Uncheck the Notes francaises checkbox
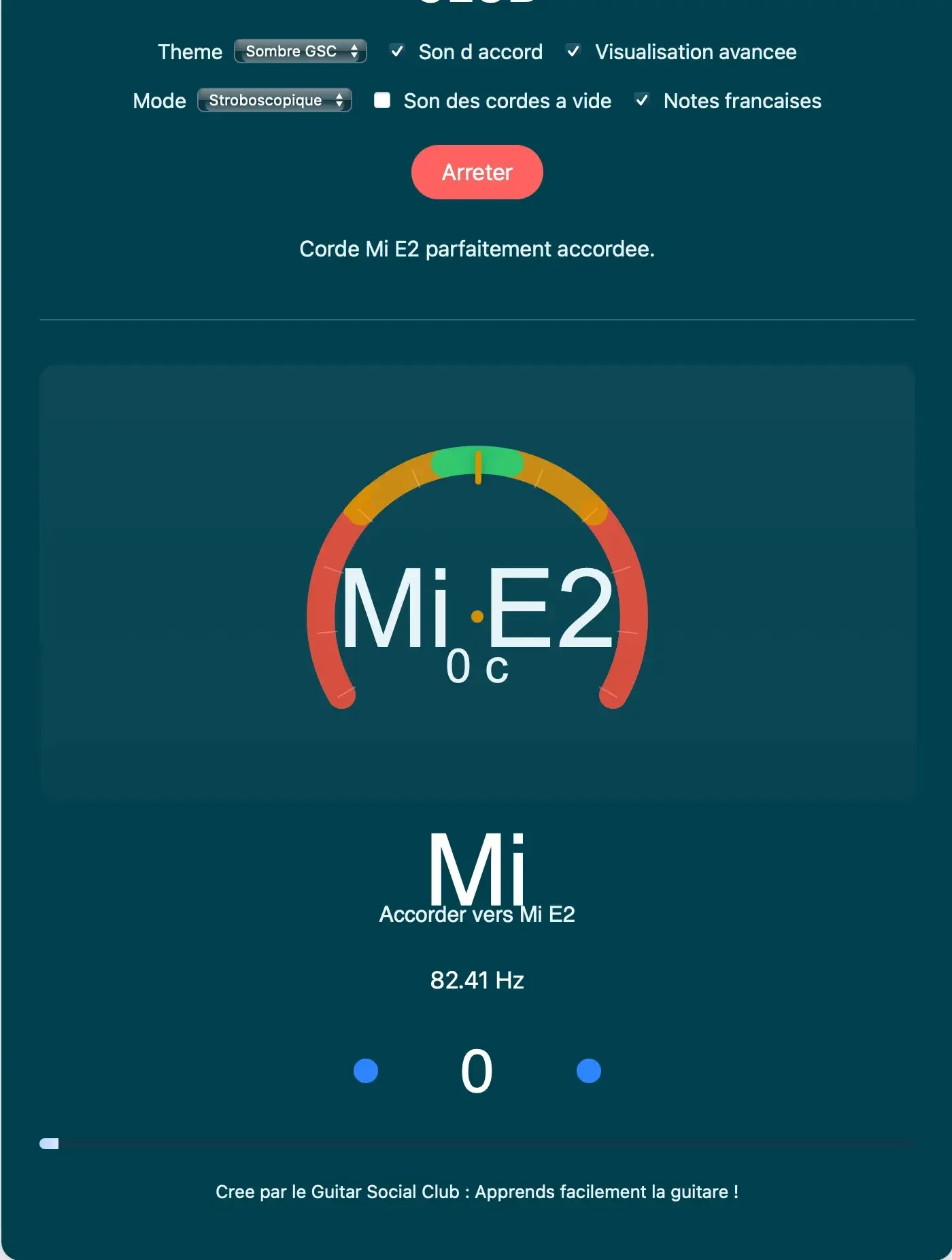 click(641, 101)
